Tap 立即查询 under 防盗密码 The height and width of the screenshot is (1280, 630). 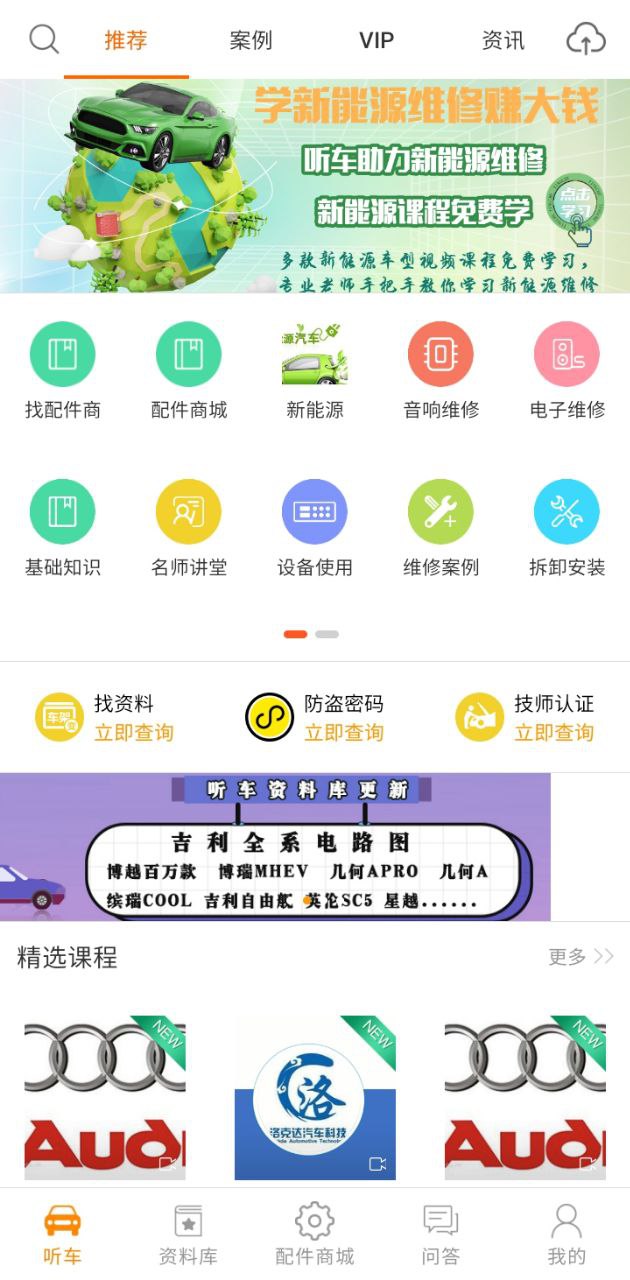(x=344, y=733)
